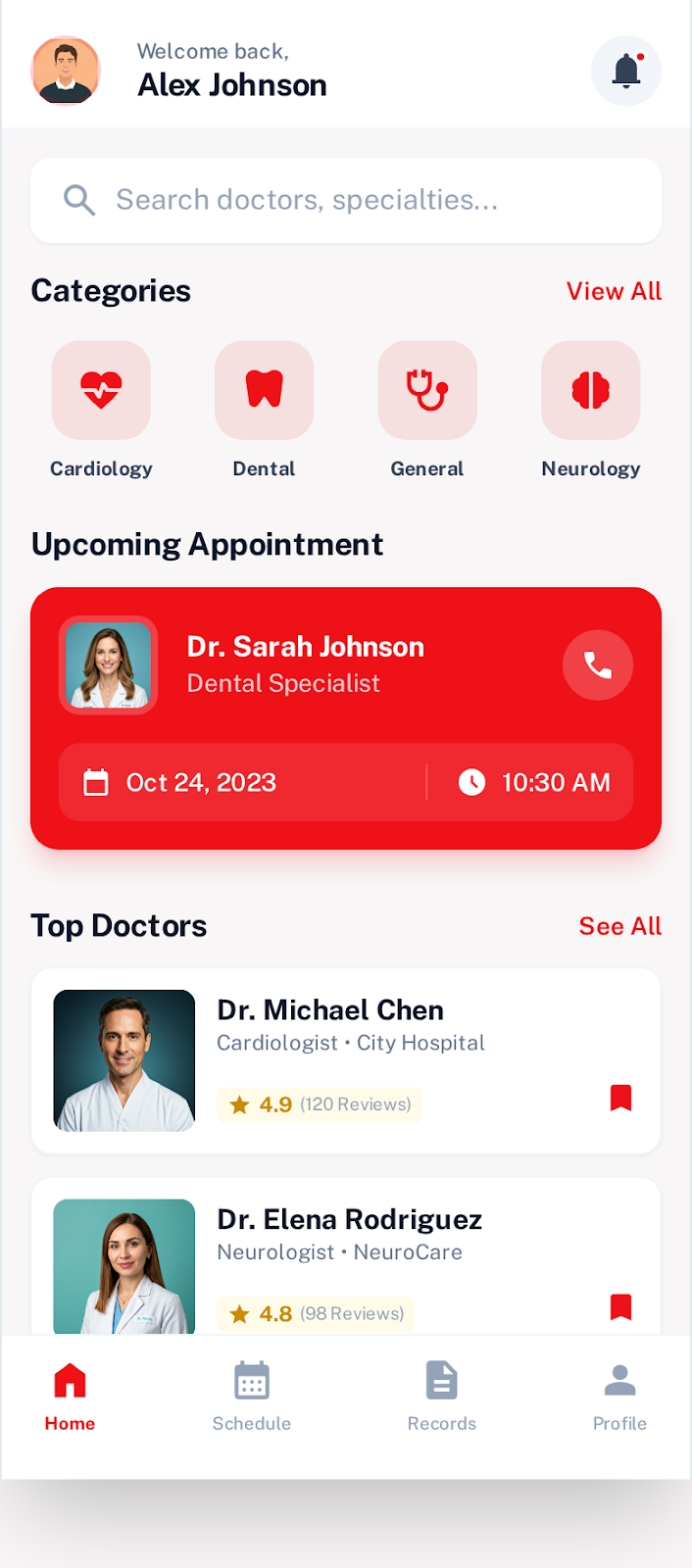Browse the Neurology category
Screen dimensions: 692x1568
[x=590, y=390]
